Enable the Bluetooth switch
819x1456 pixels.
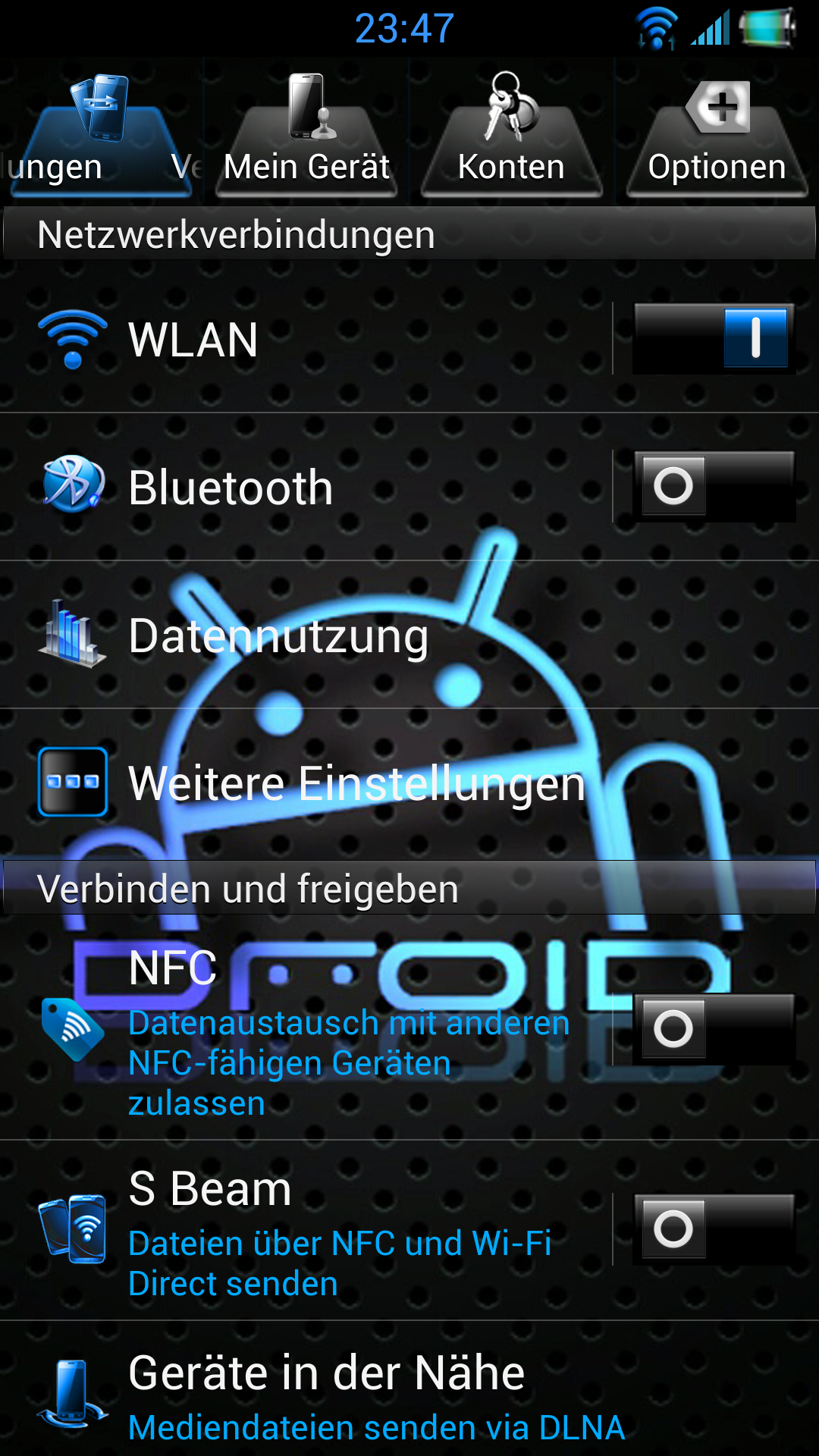(714, 486)
